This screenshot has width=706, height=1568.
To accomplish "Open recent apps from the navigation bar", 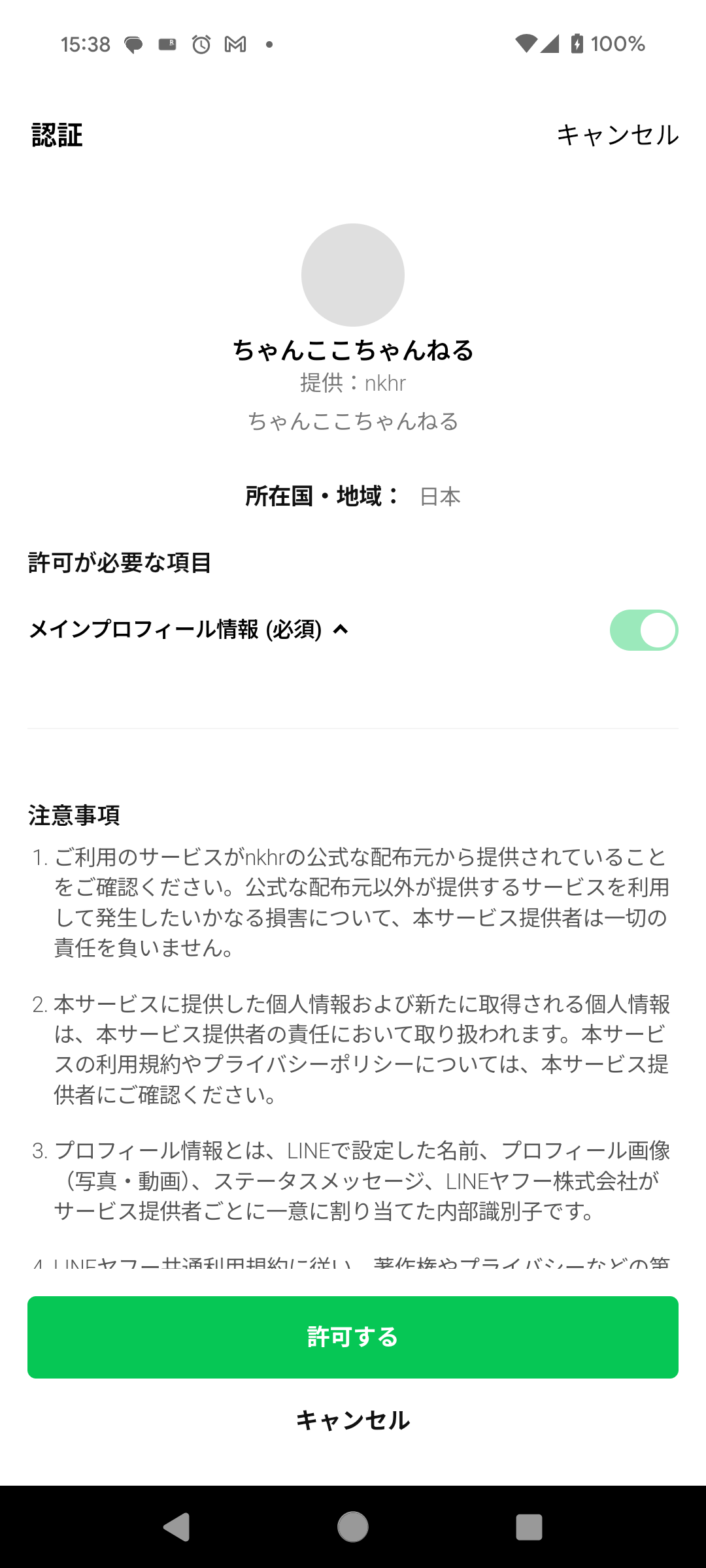I will [529, 1527].
